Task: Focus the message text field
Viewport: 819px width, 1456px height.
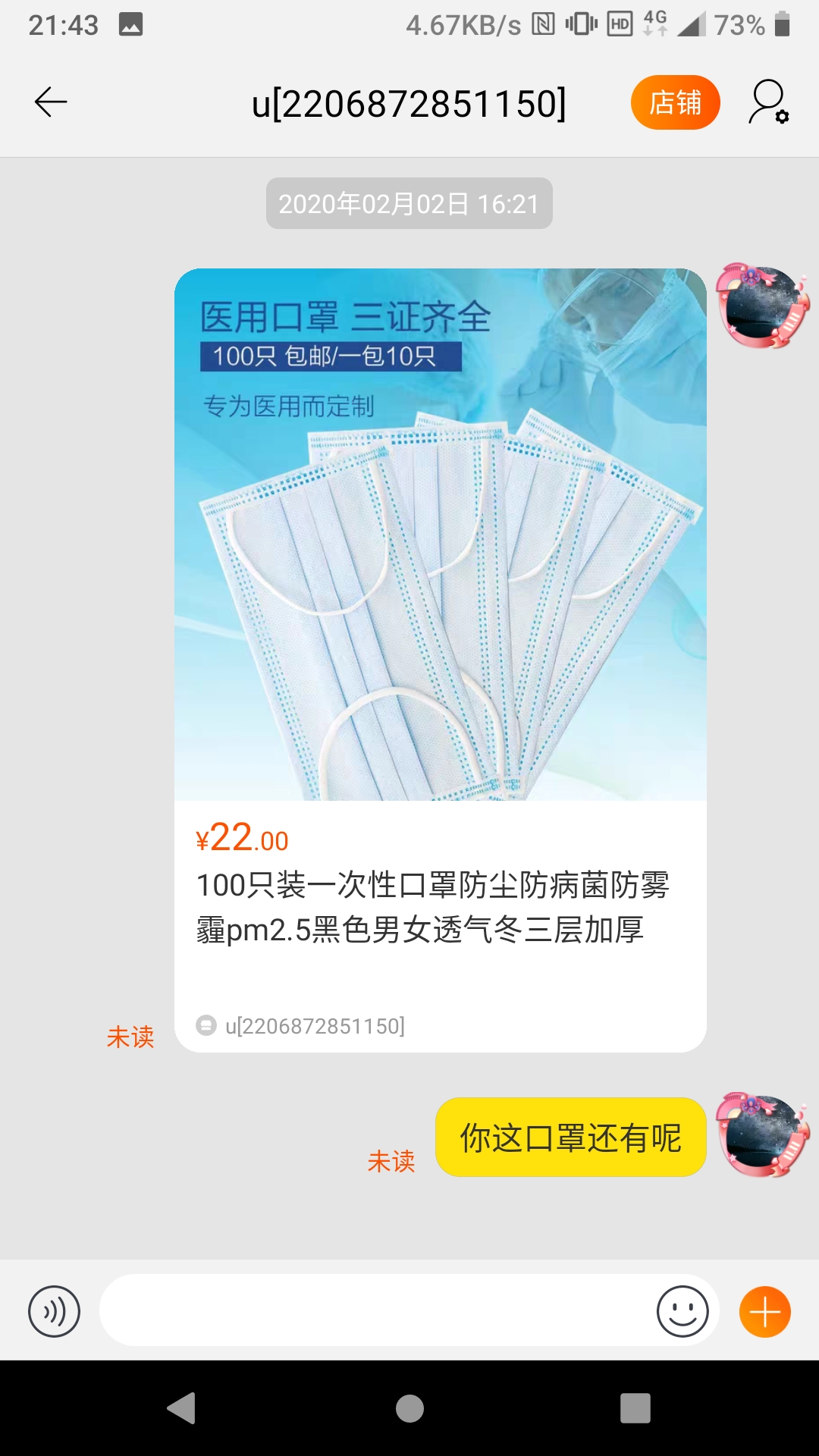Action: pyautogui.click(x=375, y=1311)
